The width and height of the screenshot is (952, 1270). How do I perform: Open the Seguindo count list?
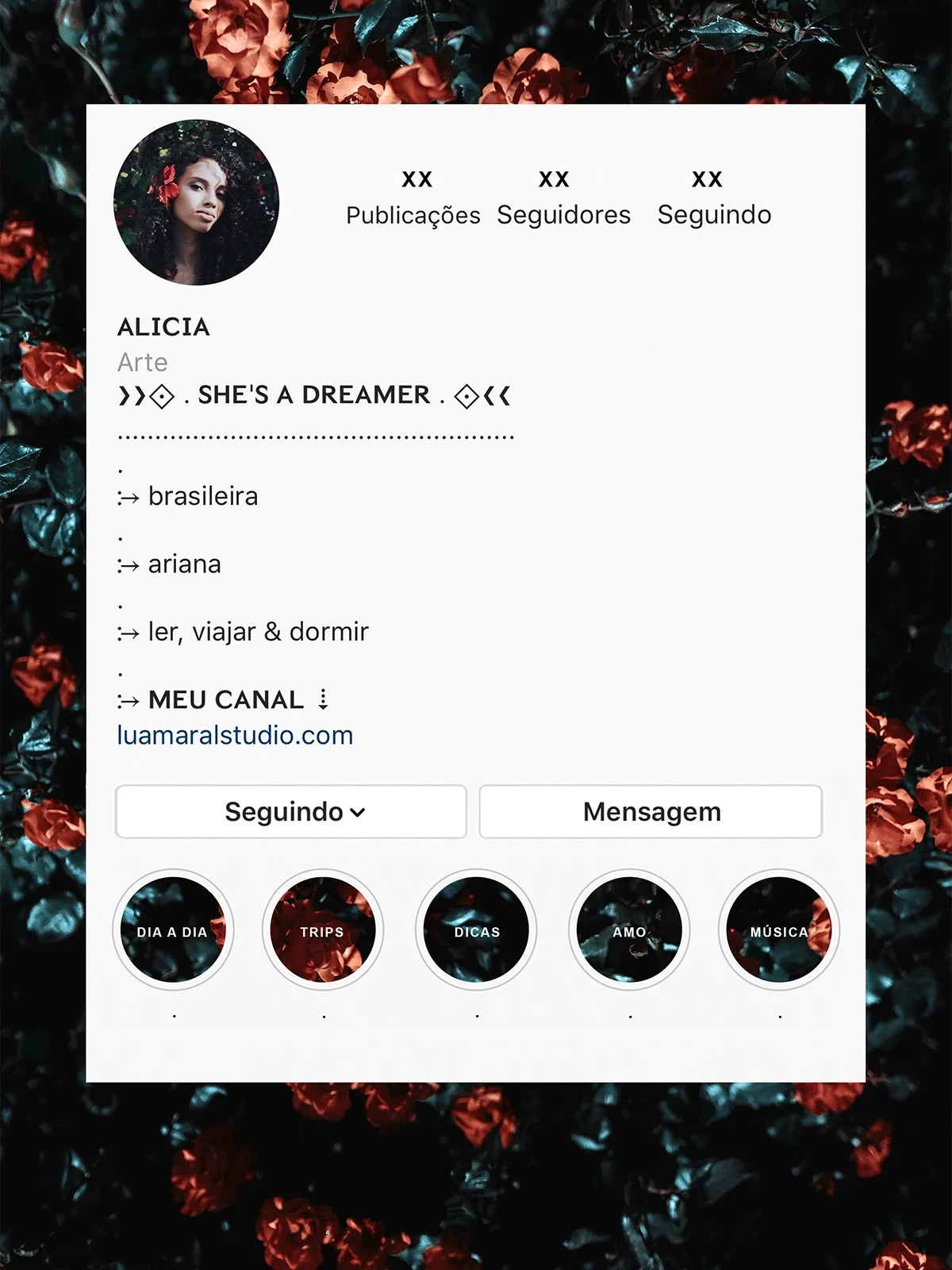(x=714, y=214)
